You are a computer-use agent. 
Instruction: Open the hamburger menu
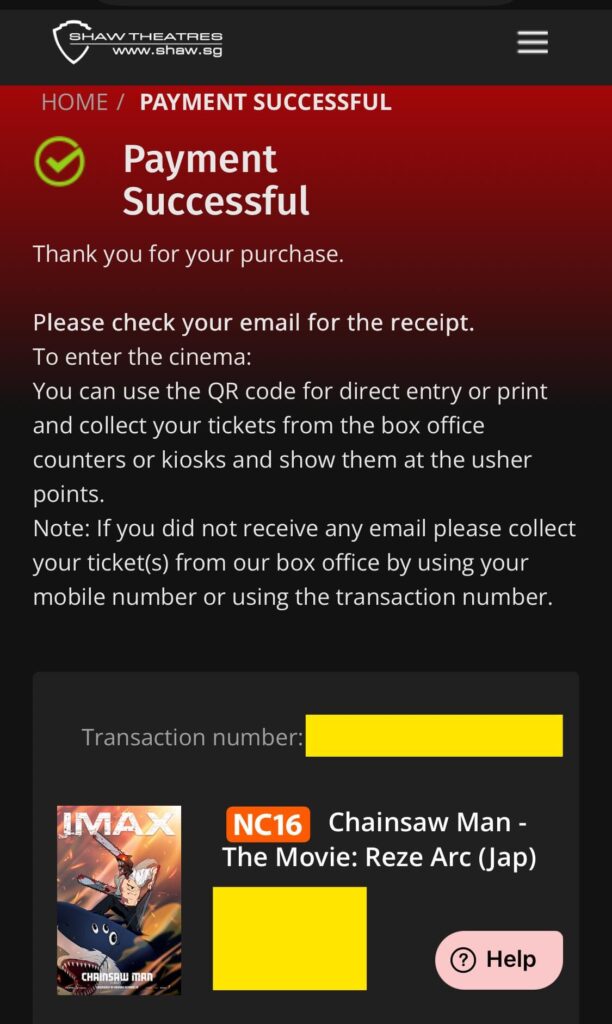coord(532,42)
